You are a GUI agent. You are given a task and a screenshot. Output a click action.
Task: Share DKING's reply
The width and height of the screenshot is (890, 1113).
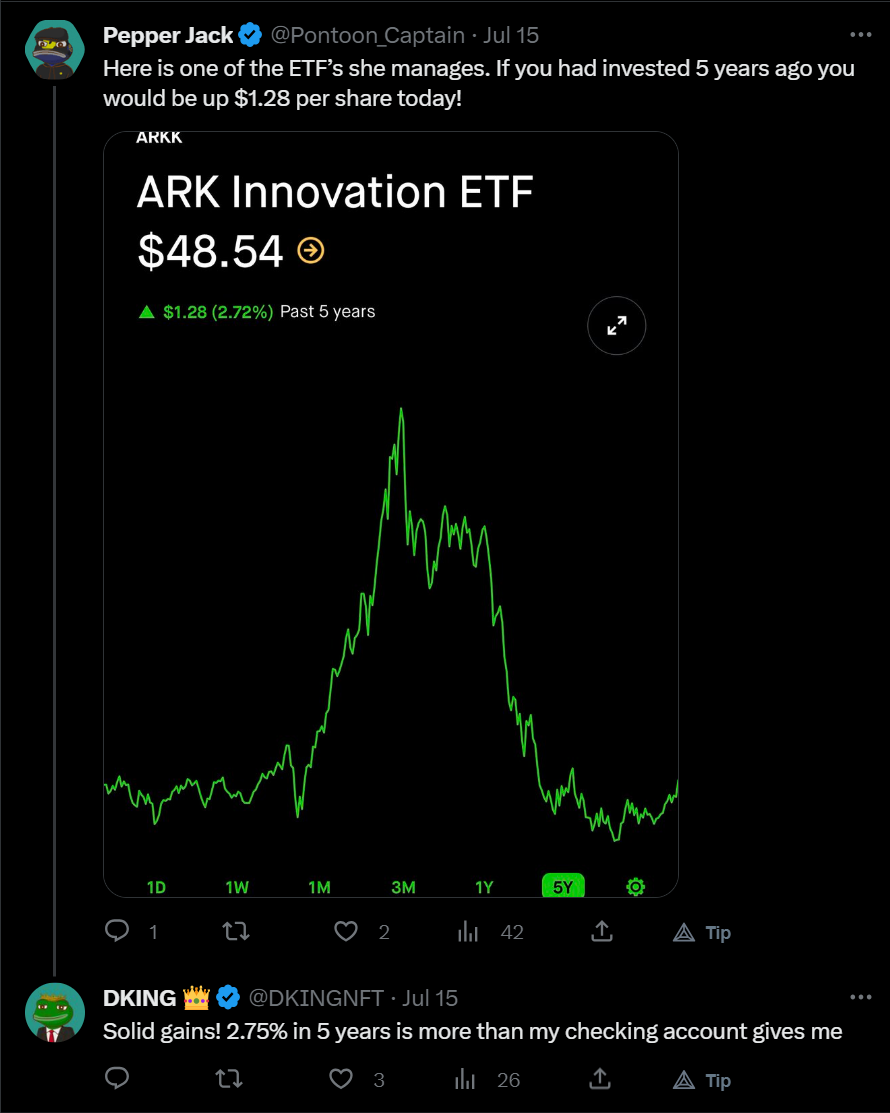click(600, 1079)
